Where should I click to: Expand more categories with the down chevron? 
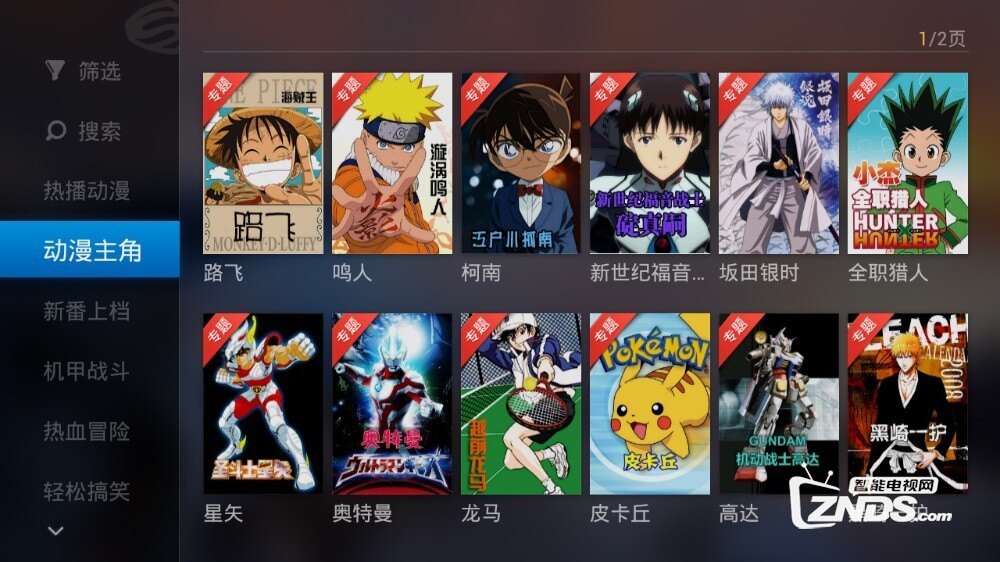pyautogui.click(x=56, y=531)
